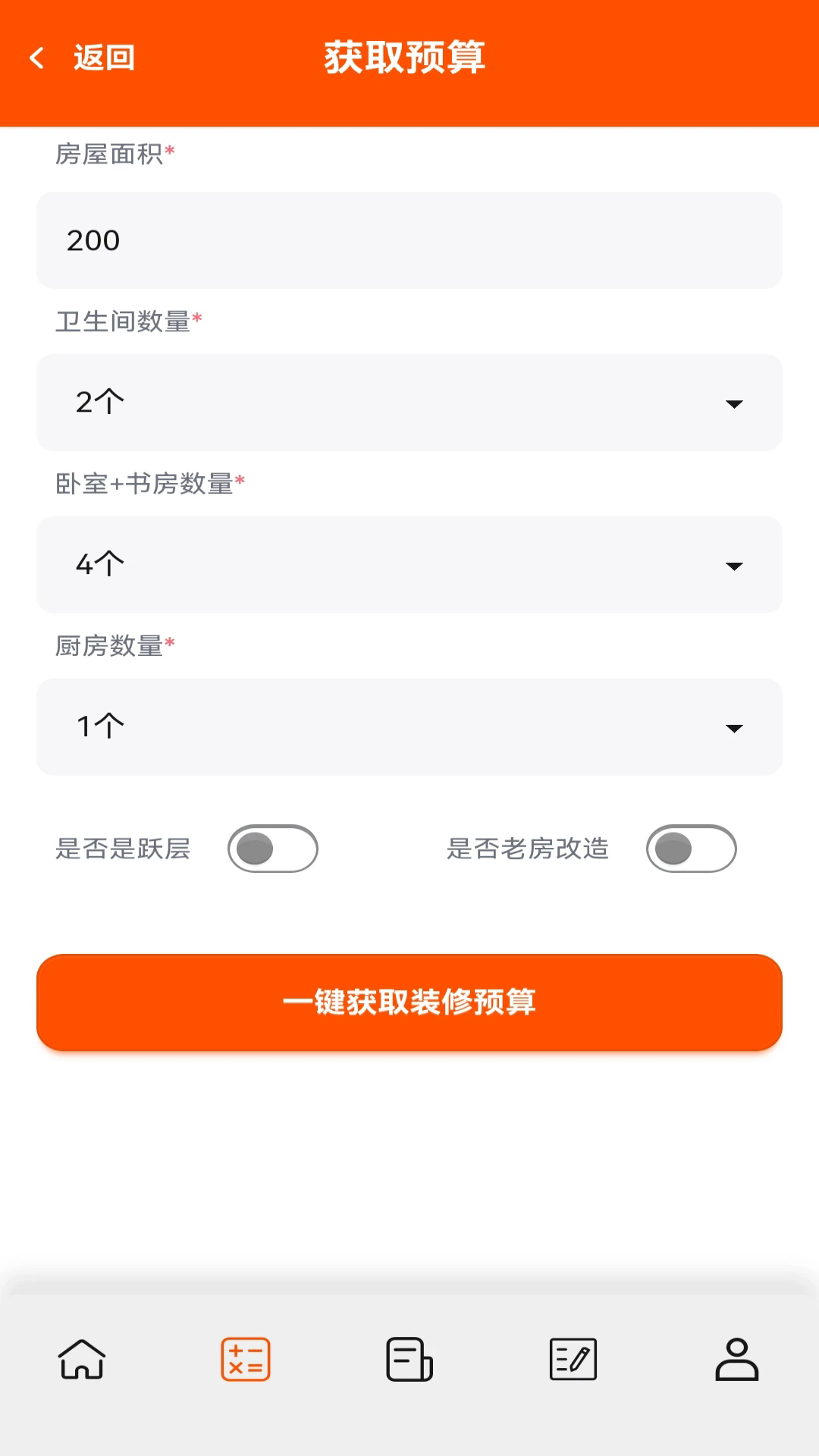
Task: Click the 返回 link
Action: pyautogui.click(x=104, y=58)
